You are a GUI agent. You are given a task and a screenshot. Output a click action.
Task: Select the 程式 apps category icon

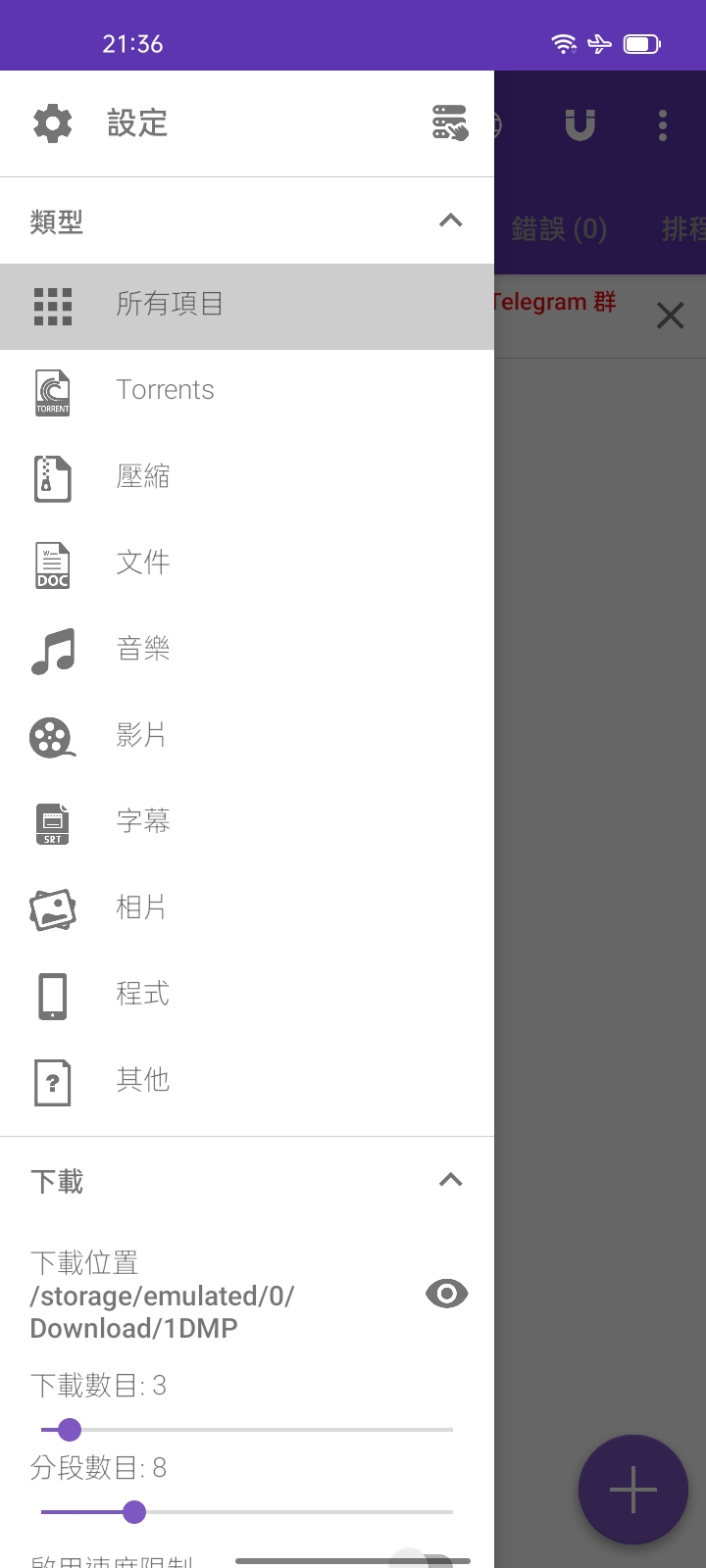pyautogui.click(x=52, y=995)
